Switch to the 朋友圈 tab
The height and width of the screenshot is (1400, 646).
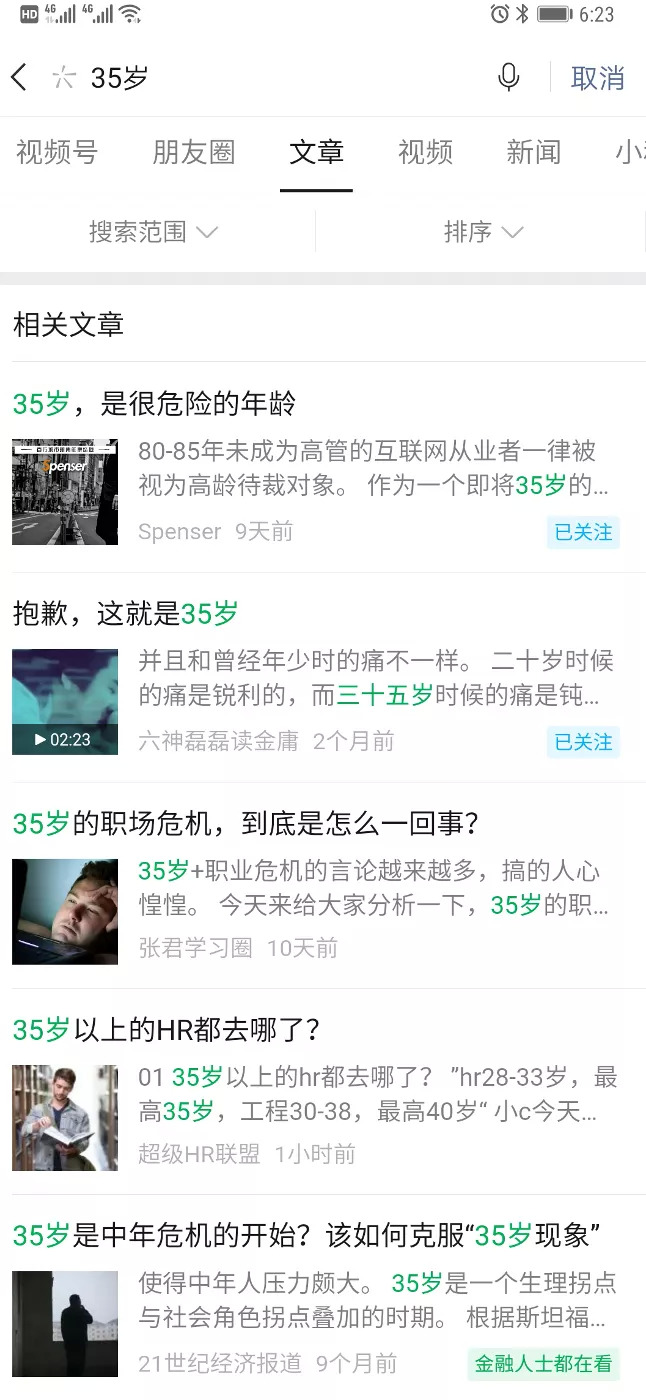pyautogui.click(x=194, y=153)
